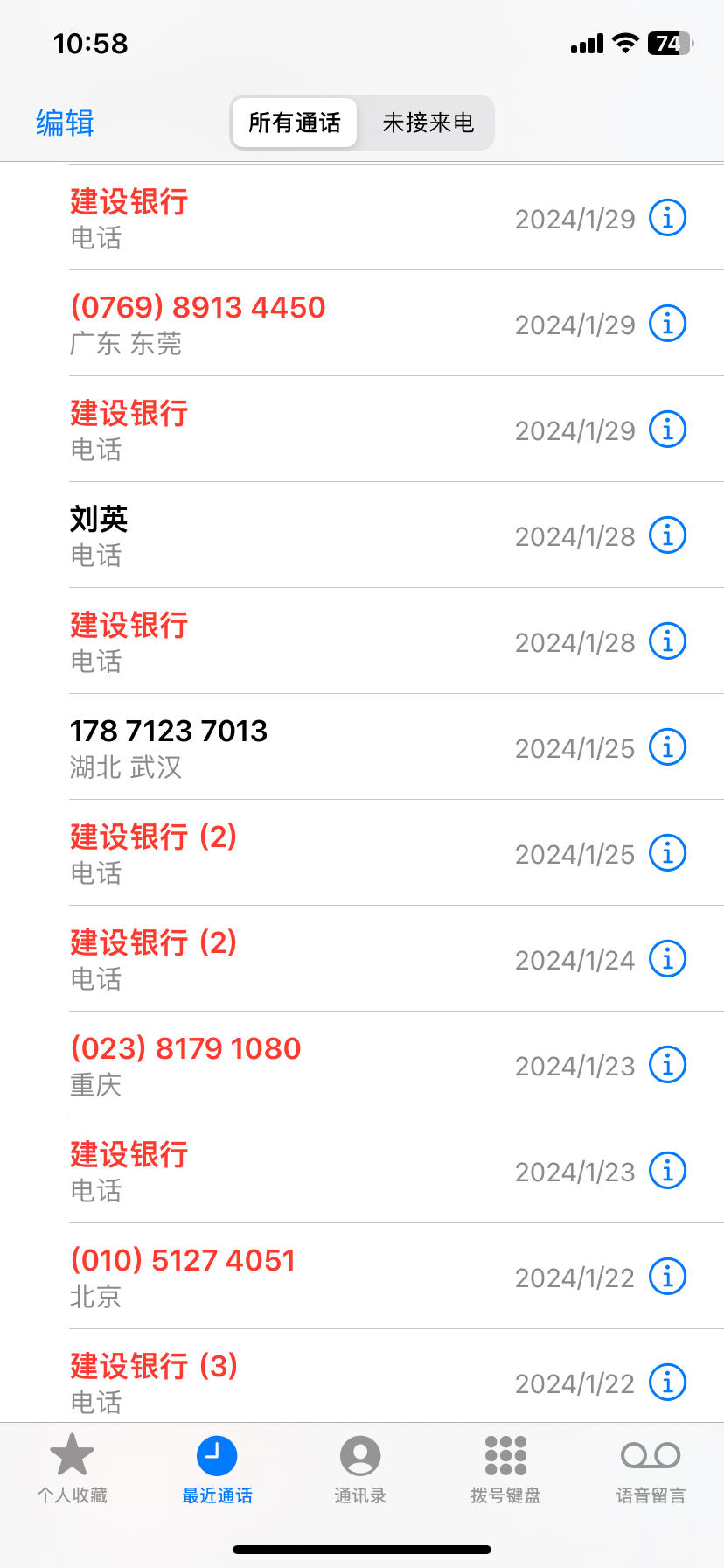724x1568 pixels.
Task: Show details for (023) 8179 1080
Action: [x=667, y=1065]
